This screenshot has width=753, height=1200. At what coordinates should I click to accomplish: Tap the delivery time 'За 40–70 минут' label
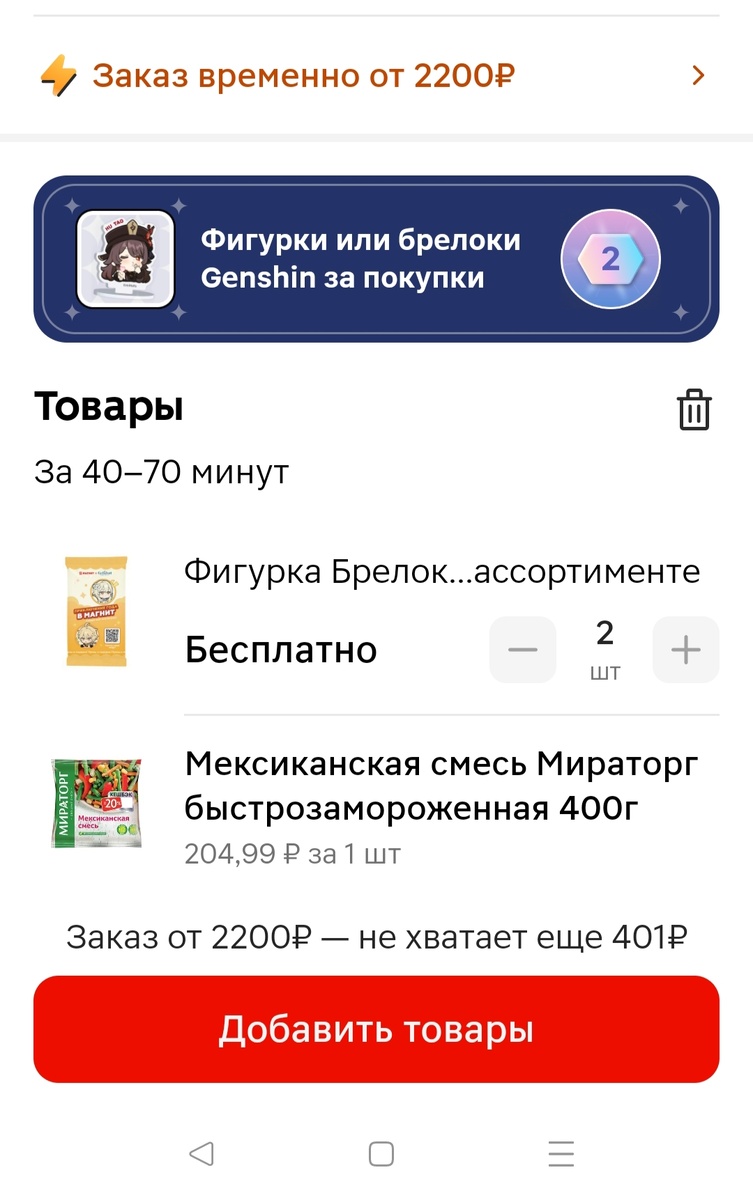point(160,471)
